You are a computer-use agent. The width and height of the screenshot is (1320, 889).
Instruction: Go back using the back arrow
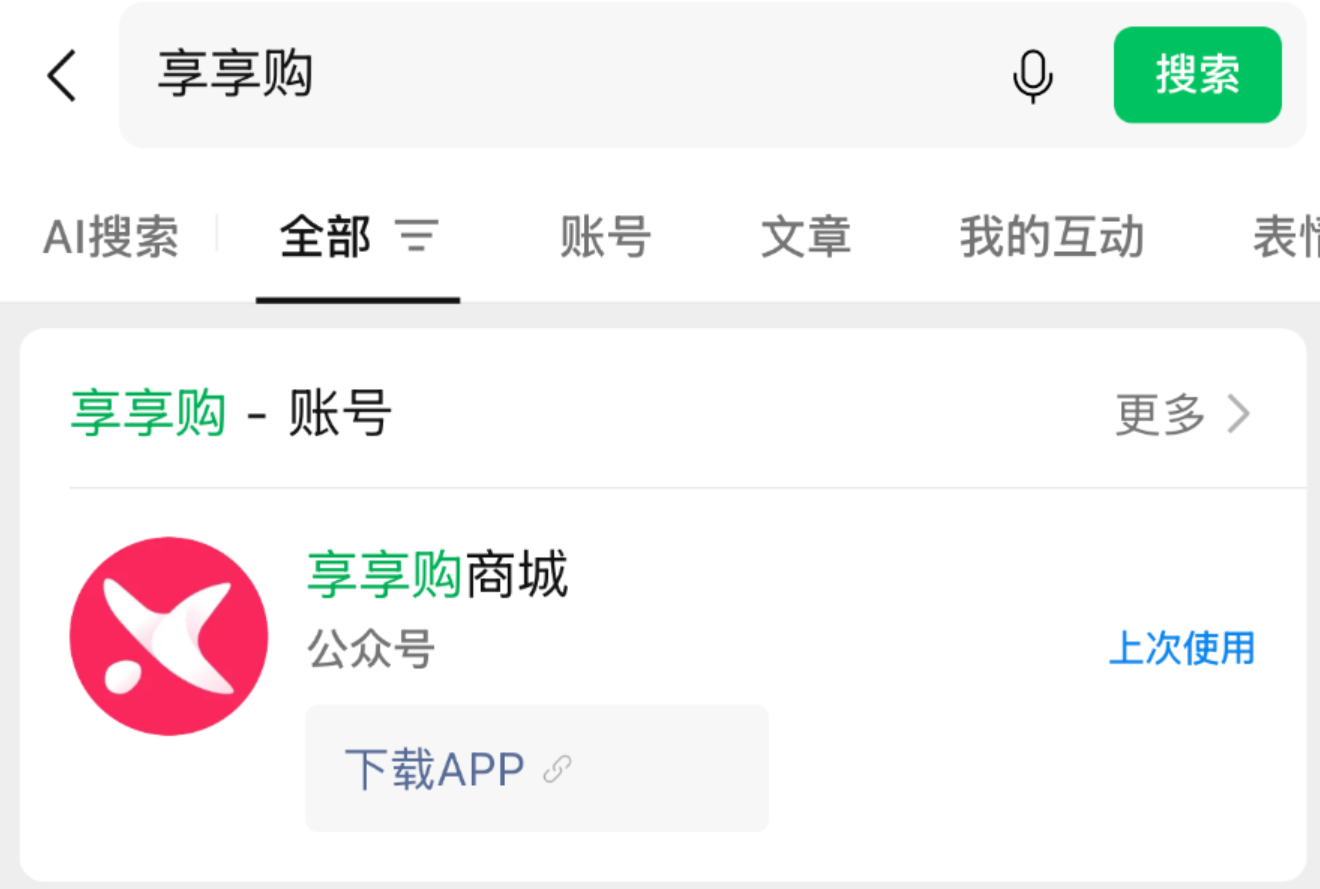(62, 75)
